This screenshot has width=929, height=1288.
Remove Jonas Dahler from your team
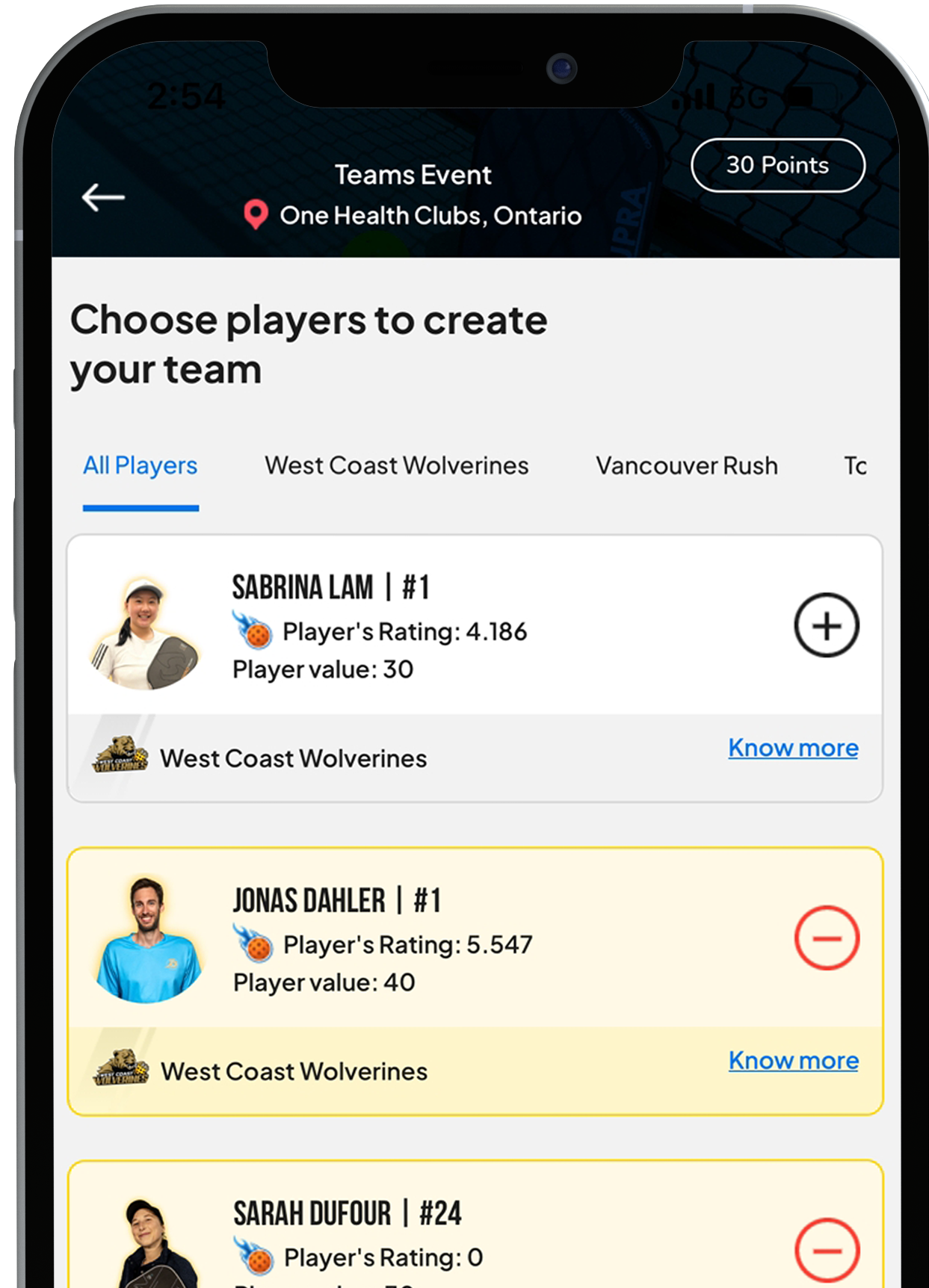point(826,938)
